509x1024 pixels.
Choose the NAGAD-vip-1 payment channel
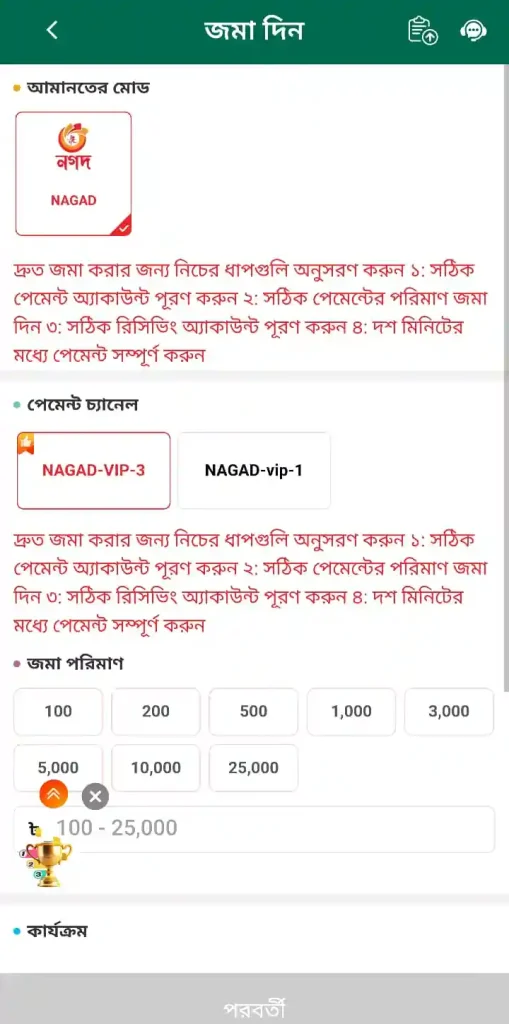click(254, 470)
